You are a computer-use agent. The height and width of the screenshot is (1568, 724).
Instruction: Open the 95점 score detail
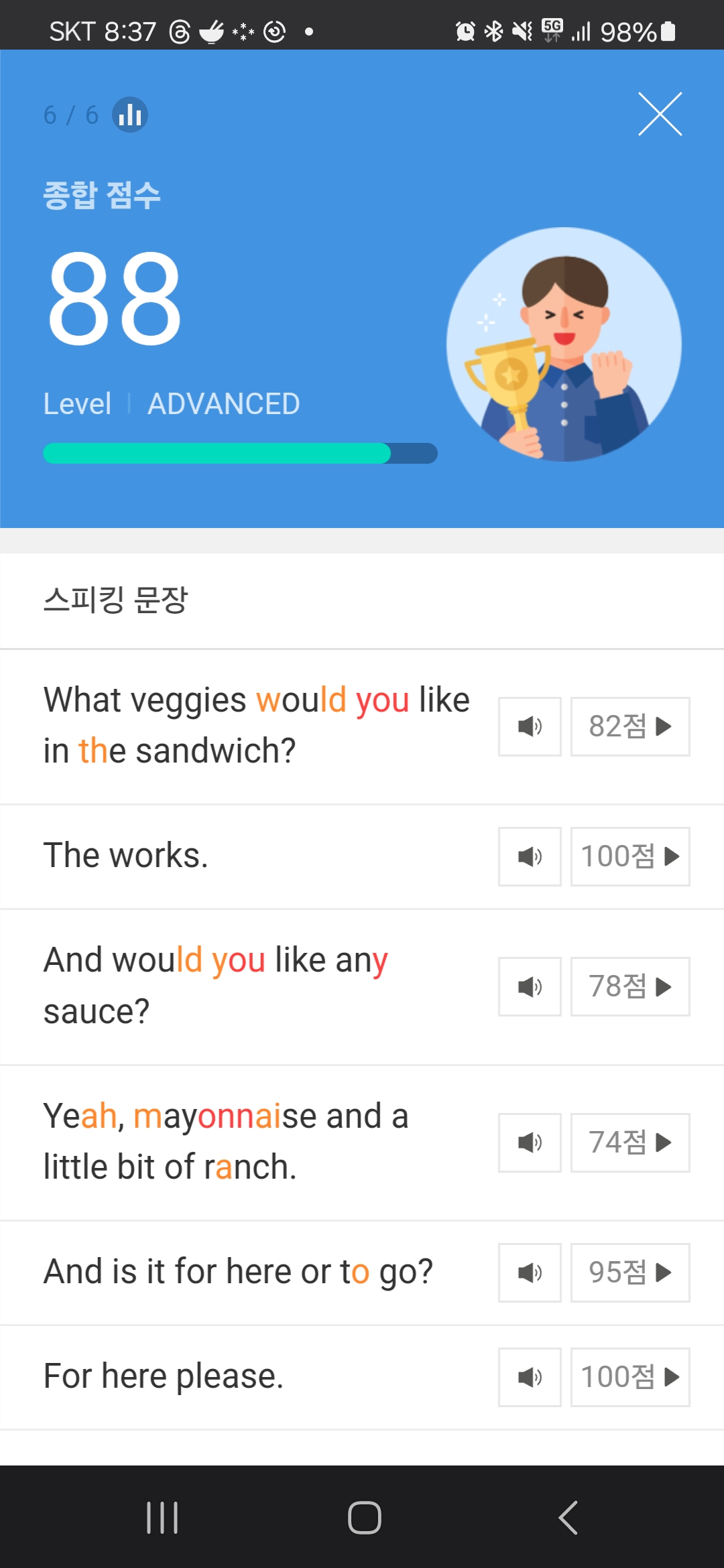[x=630, y=1272]
